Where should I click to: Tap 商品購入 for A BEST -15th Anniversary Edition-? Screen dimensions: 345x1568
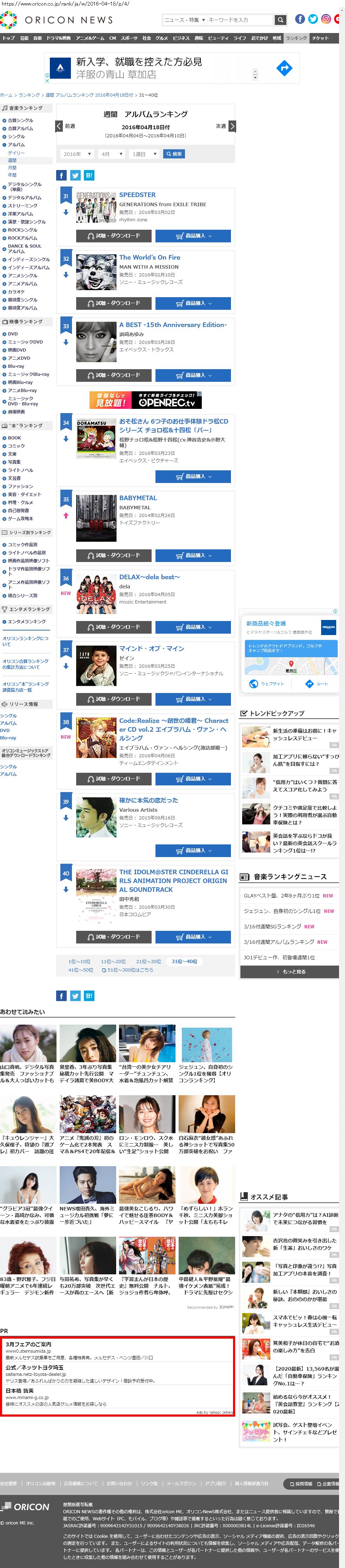coord(193,375)
